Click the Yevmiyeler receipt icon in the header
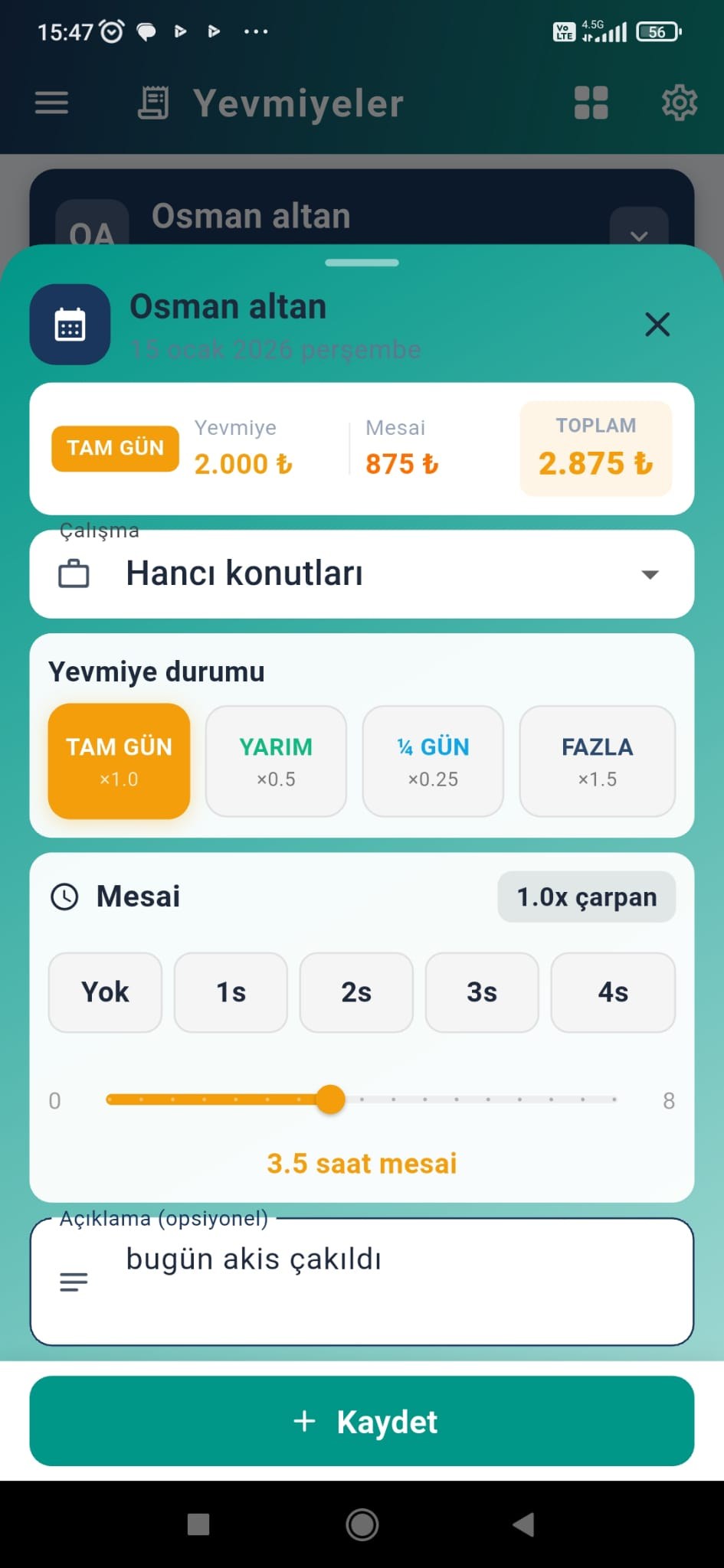This screenshot has height=1568, width=724. (x=153, y=101)
